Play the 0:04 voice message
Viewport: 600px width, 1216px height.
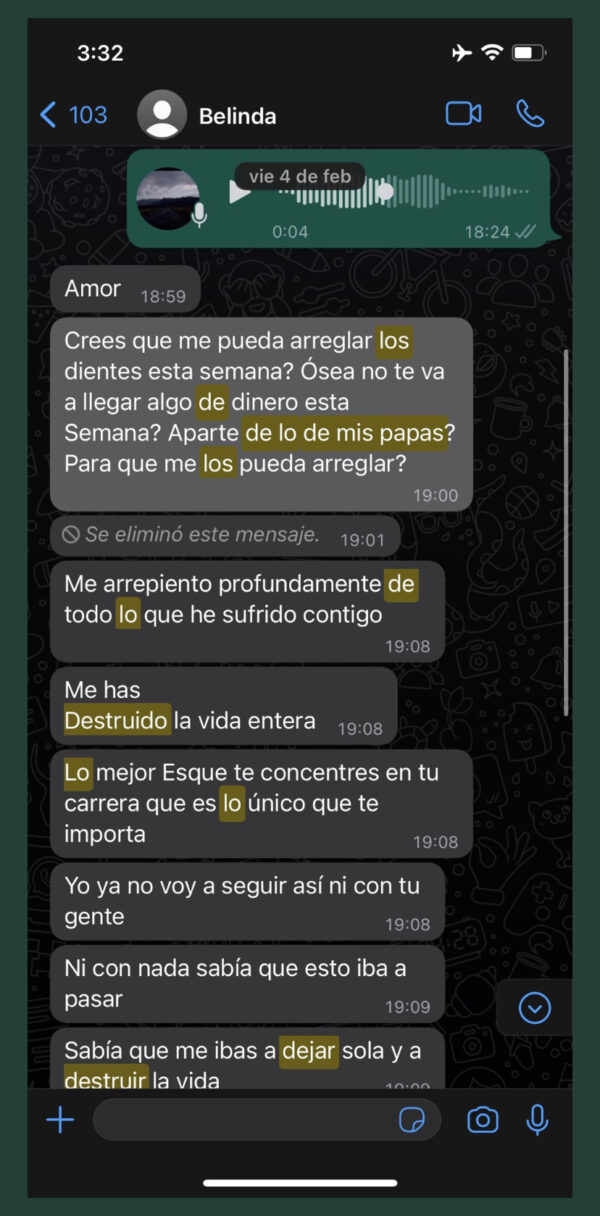click(239, 192)
